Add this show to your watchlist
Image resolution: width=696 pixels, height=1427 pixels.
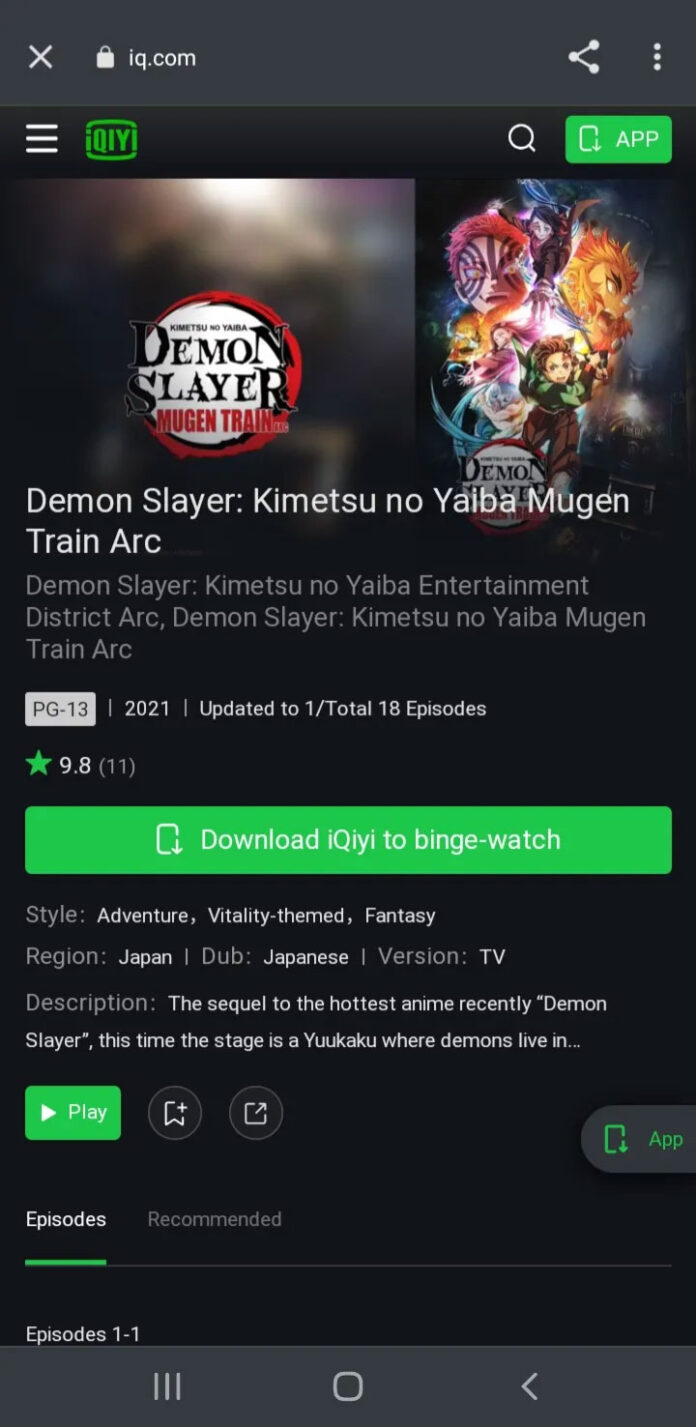[x=175, y=1113]
